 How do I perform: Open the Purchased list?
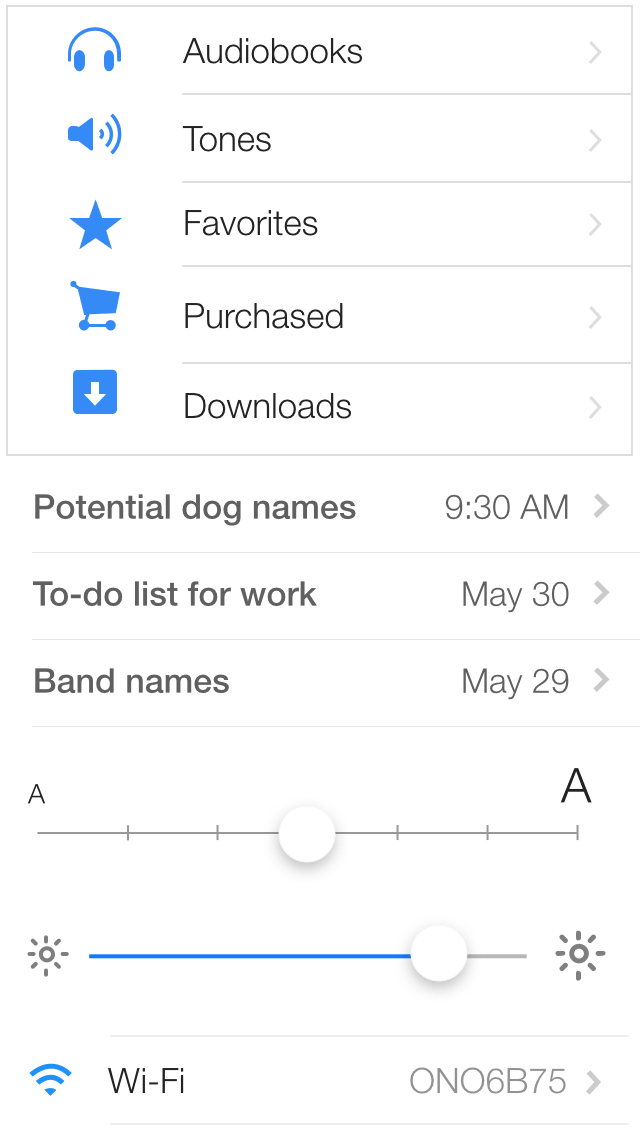click(x=320, y=314)
